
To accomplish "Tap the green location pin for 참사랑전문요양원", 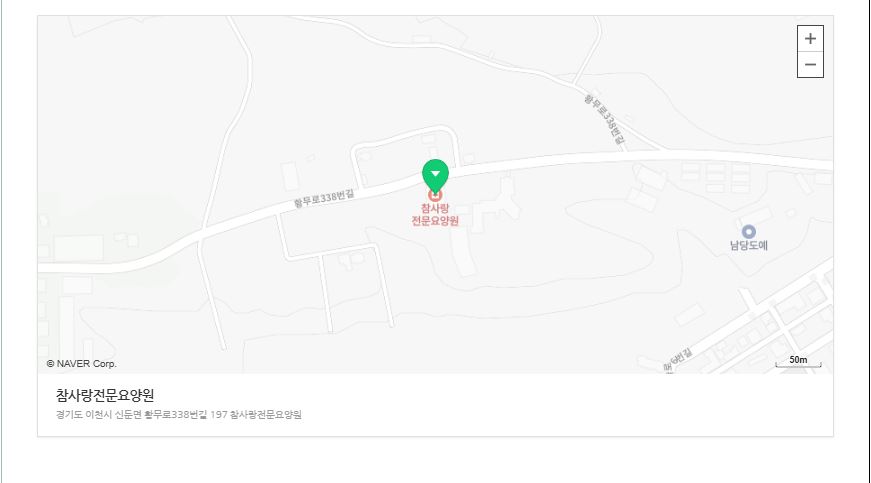I will tap(435, 174).
